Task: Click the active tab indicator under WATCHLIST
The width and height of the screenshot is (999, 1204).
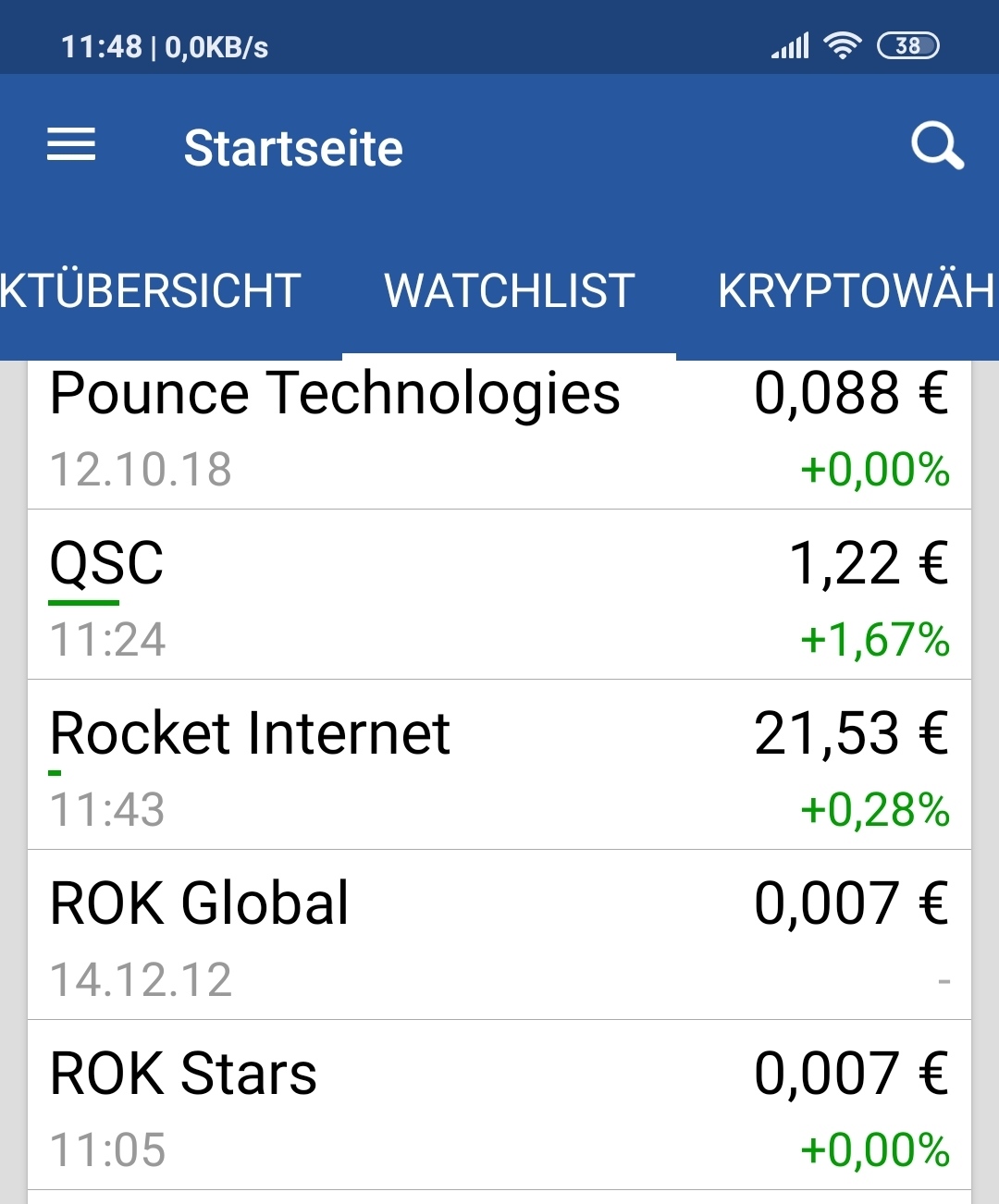Action: point(510,353)
